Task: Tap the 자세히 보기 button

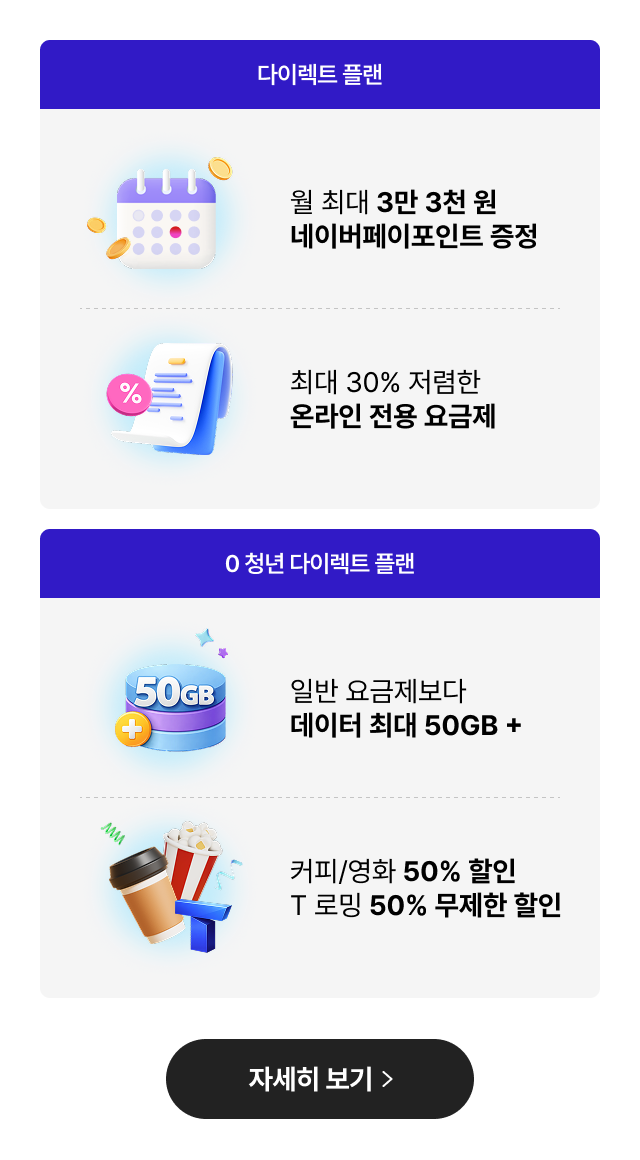Action: pyautogui.click(x=320, y=1079)
